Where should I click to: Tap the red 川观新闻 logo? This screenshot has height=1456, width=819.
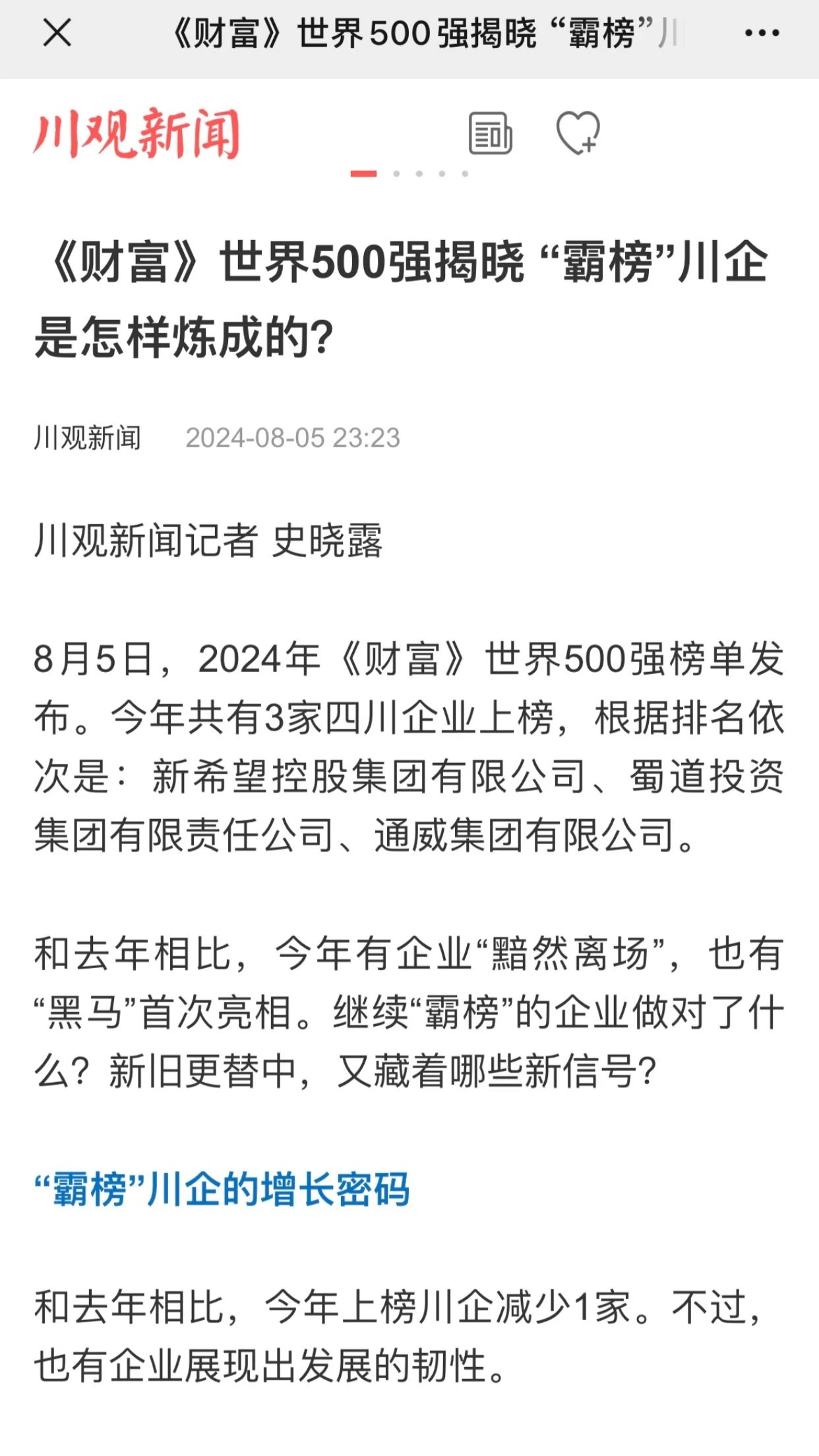click(x=138, y=135)
